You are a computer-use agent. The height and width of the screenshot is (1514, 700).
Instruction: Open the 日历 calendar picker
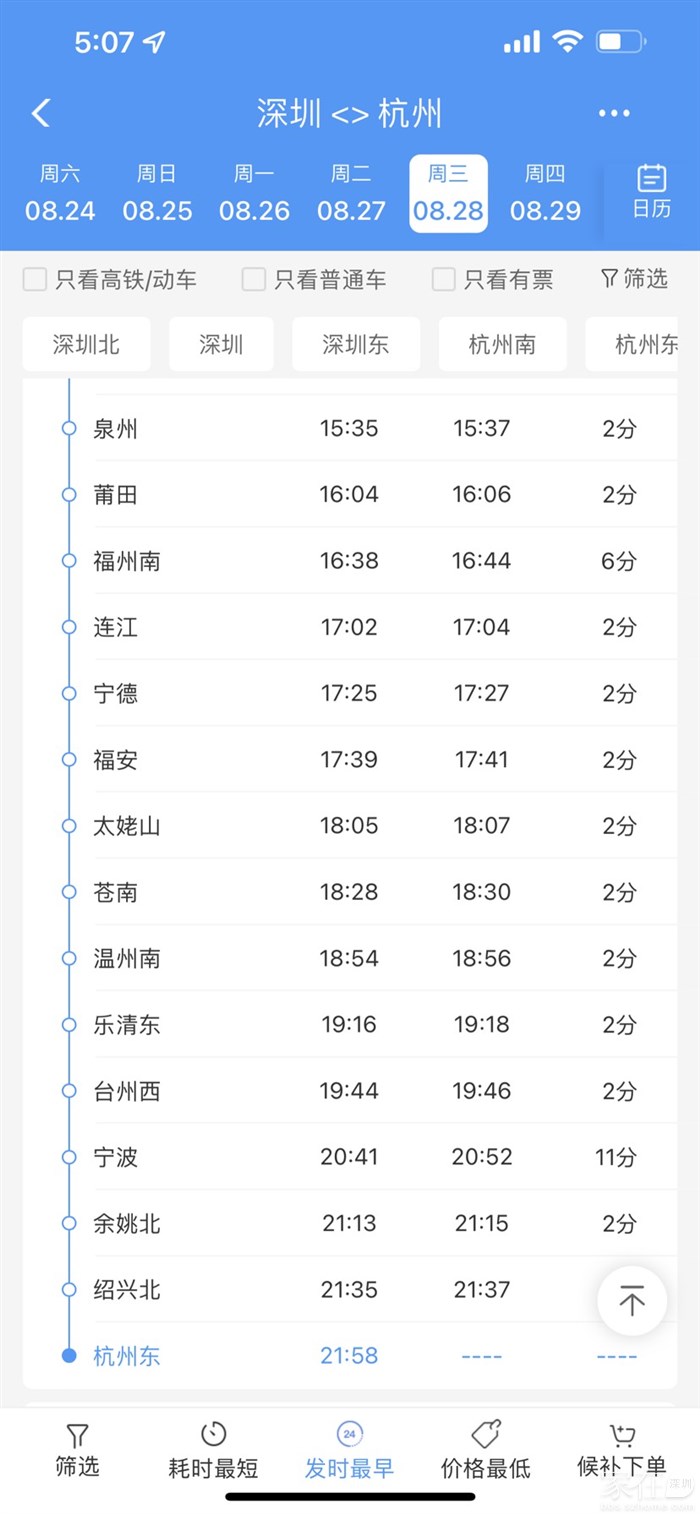pos(651,193)
